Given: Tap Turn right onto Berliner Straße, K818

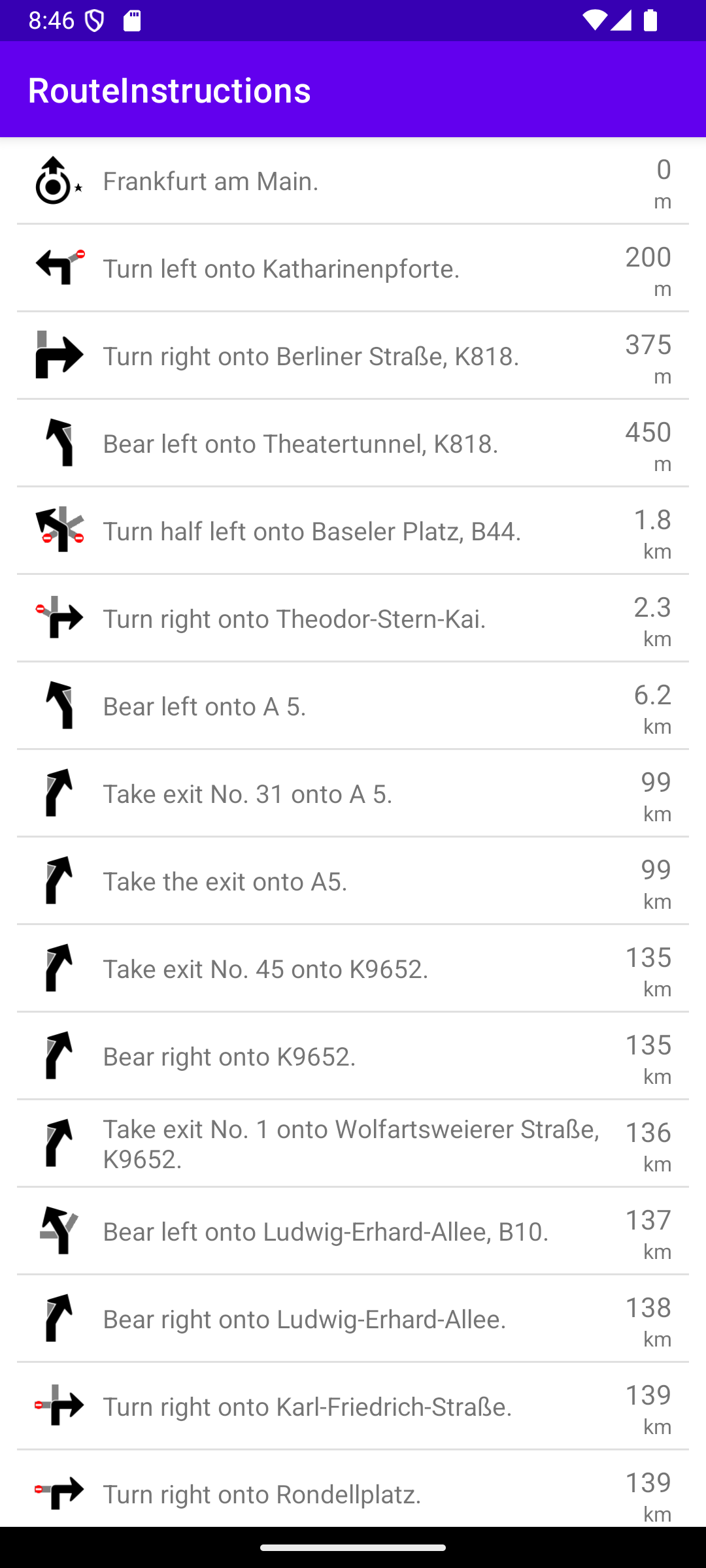Looking at the screenshot, I should coord(353,356).
